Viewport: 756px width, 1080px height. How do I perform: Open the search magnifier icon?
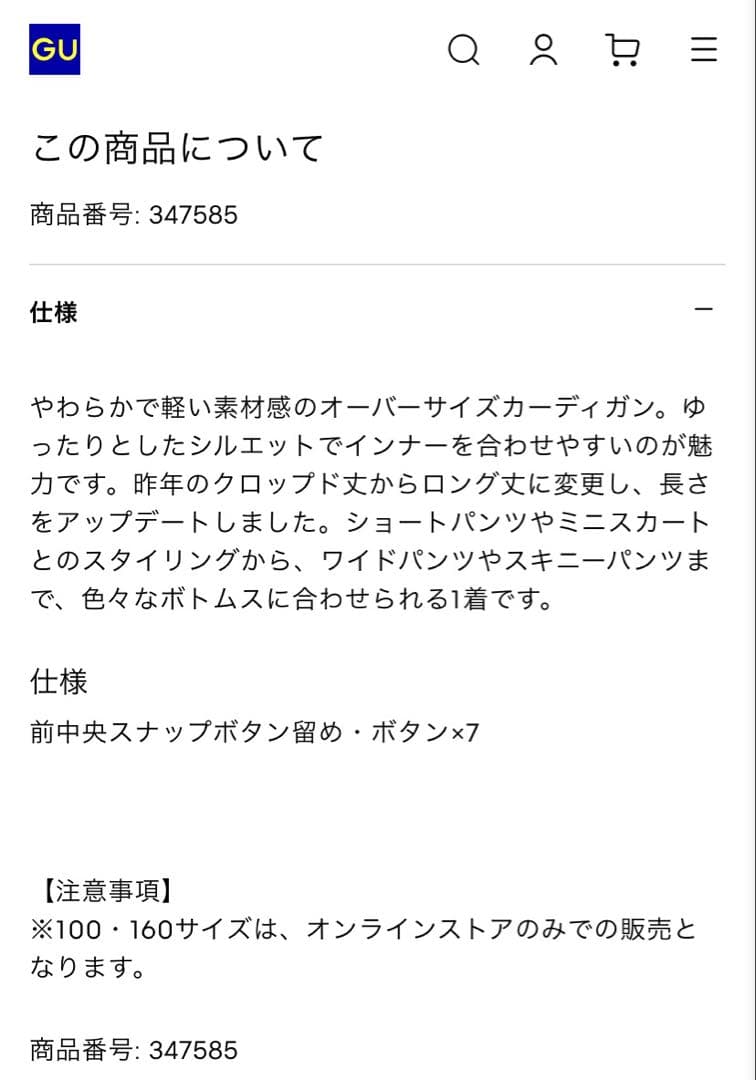[463, 50]
